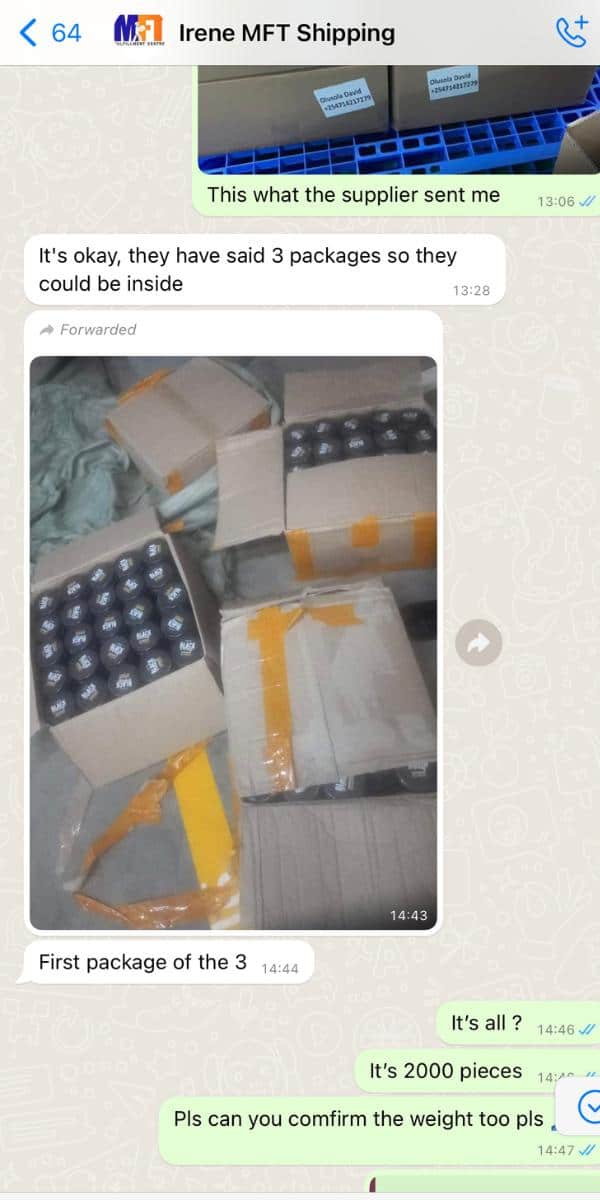Open Irene MFT Shipping contact info

(286, 33)
